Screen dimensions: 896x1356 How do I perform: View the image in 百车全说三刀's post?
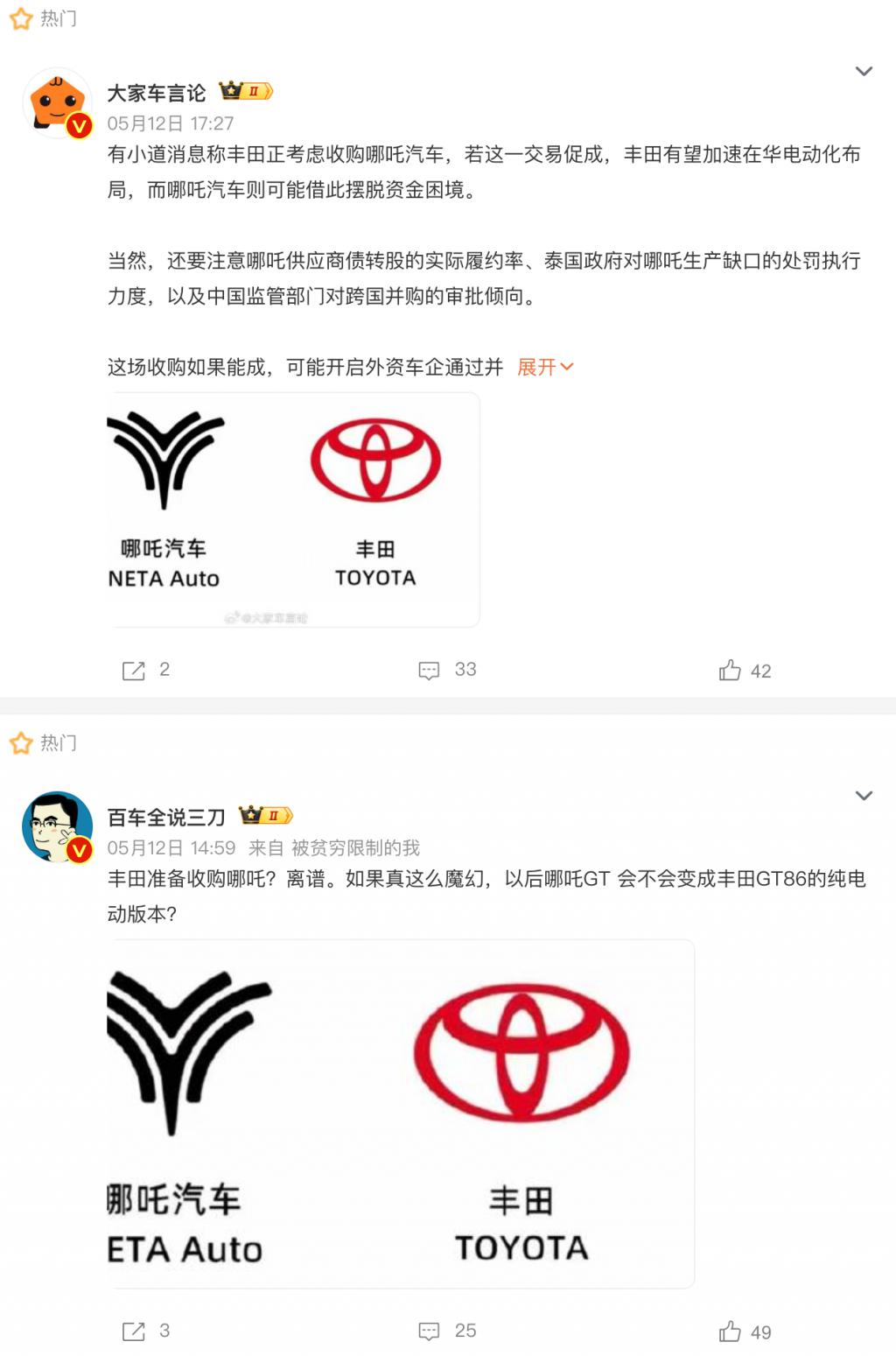tap(401, 1114)
